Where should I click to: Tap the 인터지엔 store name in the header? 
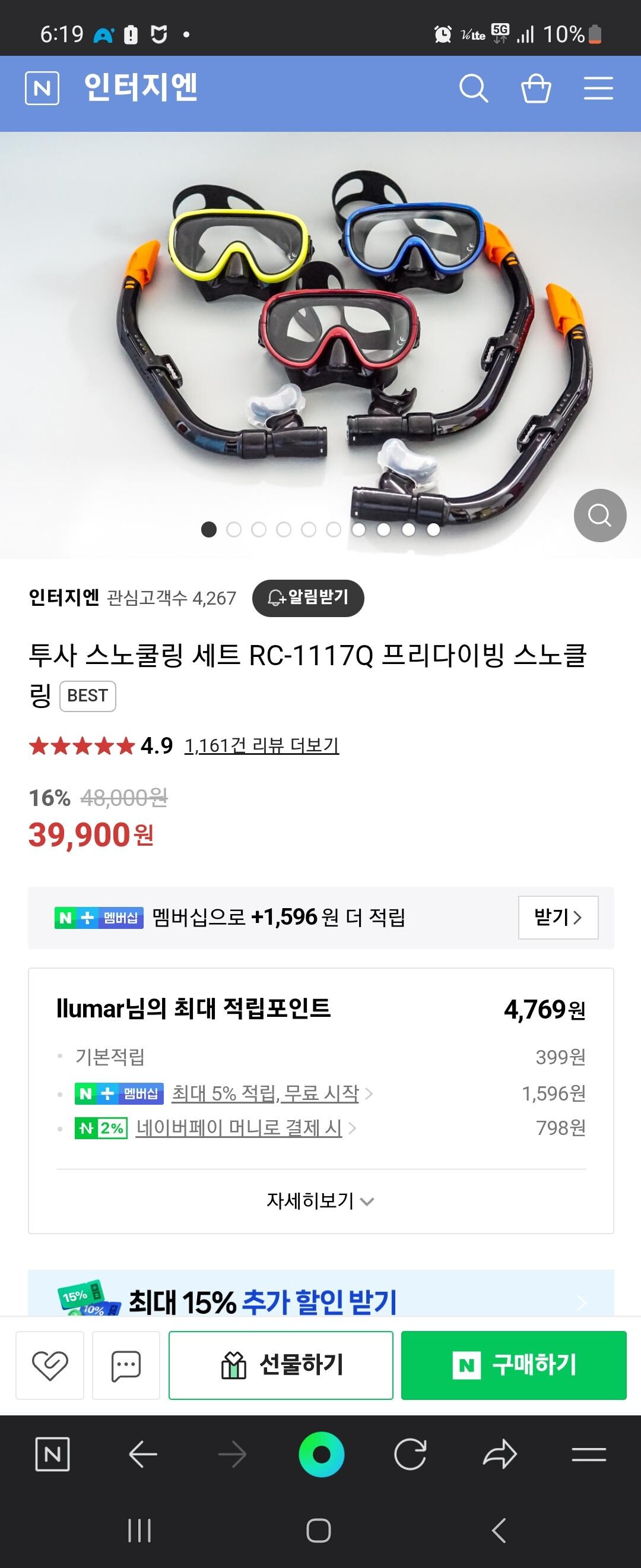pos(141,88)
